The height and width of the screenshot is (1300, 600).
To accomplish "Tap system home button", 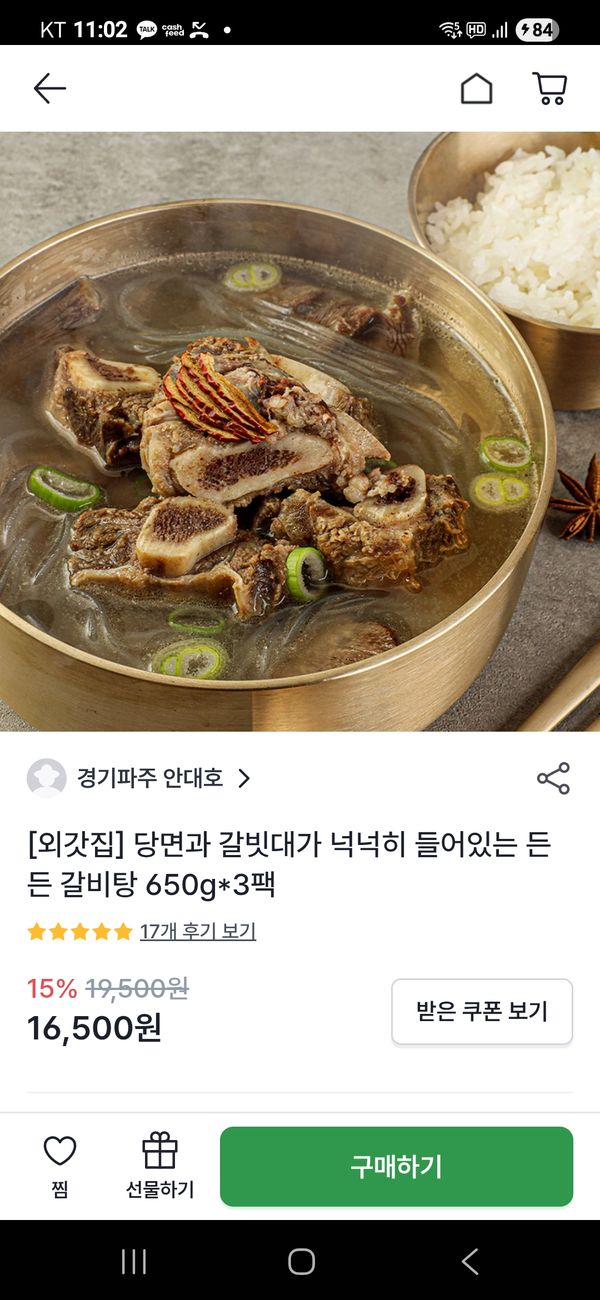I will (301, 1261).
